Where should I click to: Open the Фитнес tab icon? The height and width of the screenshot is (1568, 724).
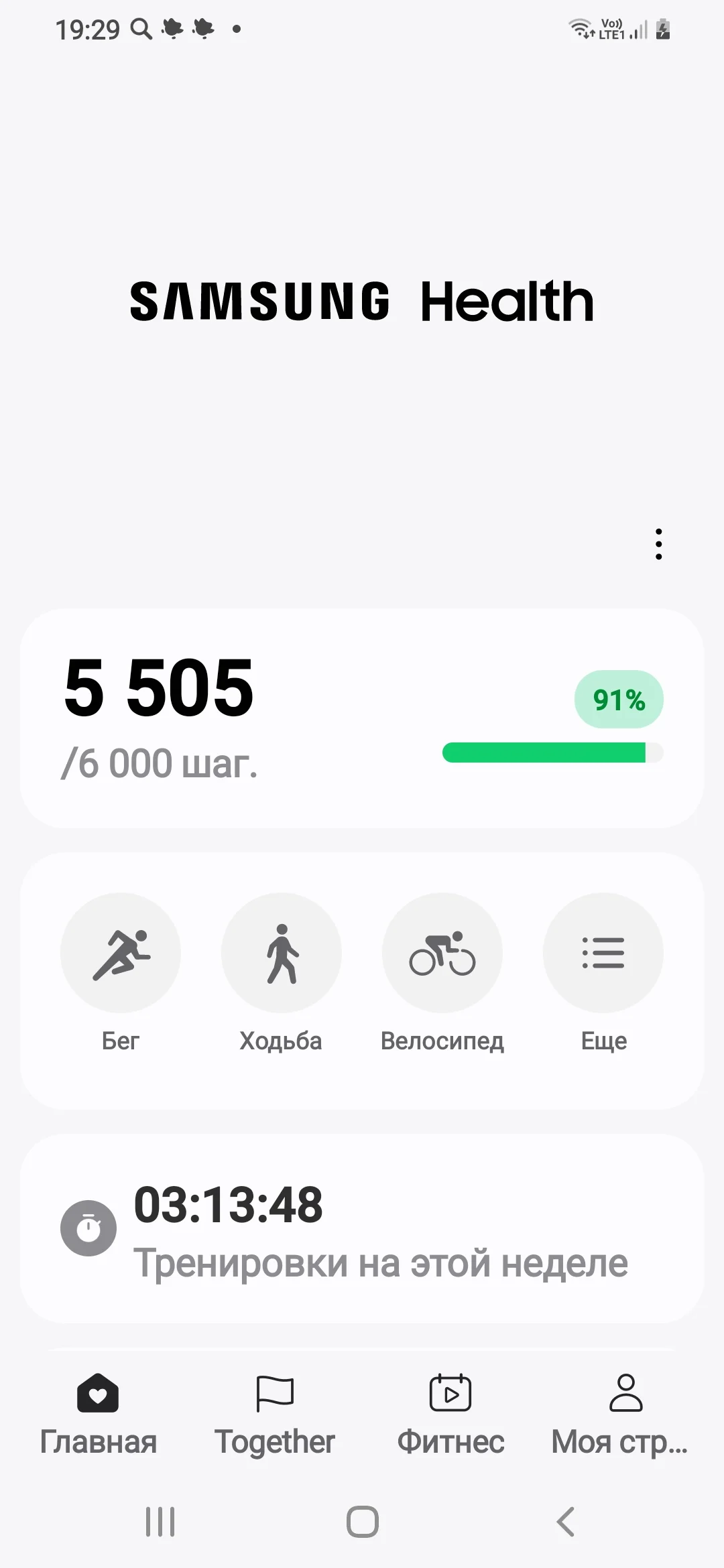click(x=450, y=1394)
